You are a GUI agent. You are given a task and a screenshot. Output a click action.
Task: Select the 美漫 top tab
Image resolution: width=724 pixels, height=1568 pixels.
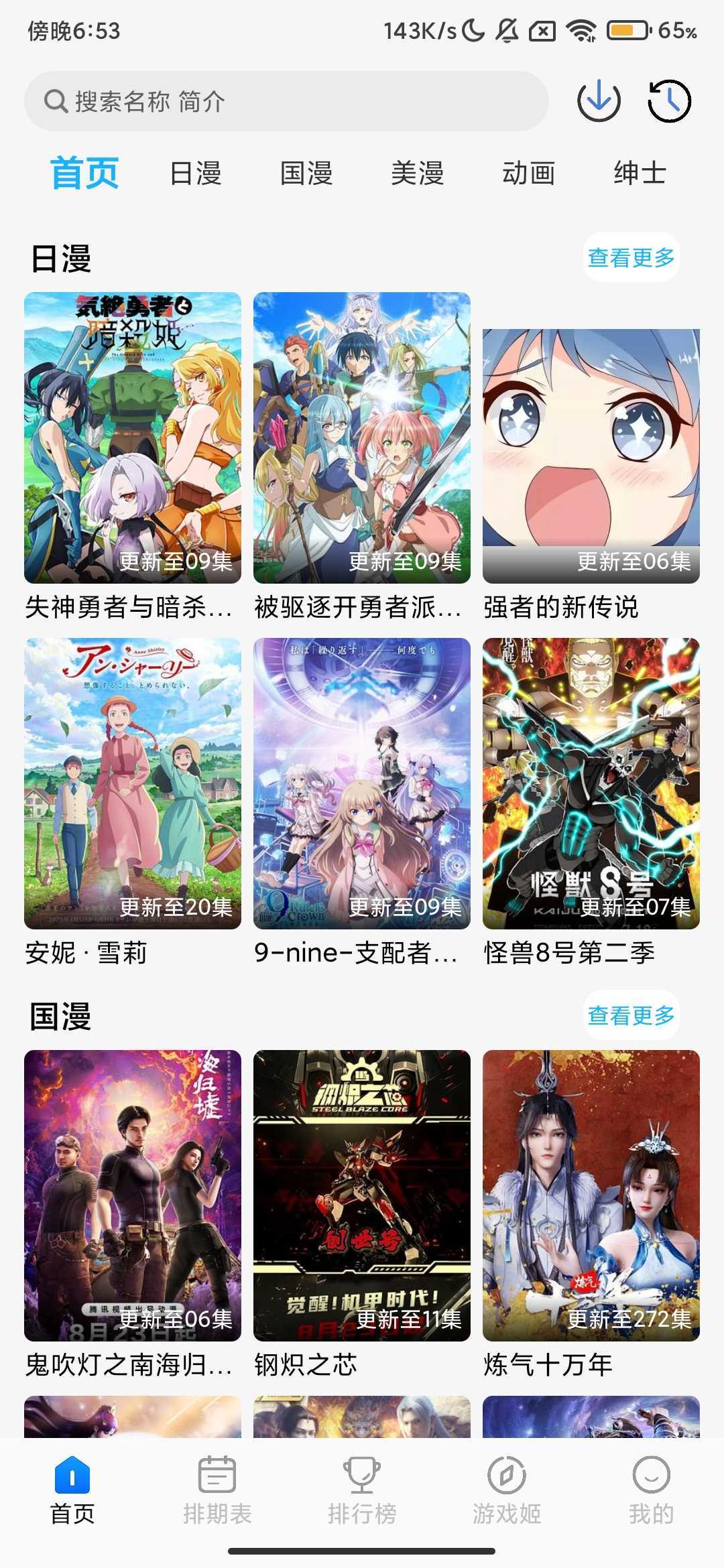pyautogui.click(x=417, y=174)
